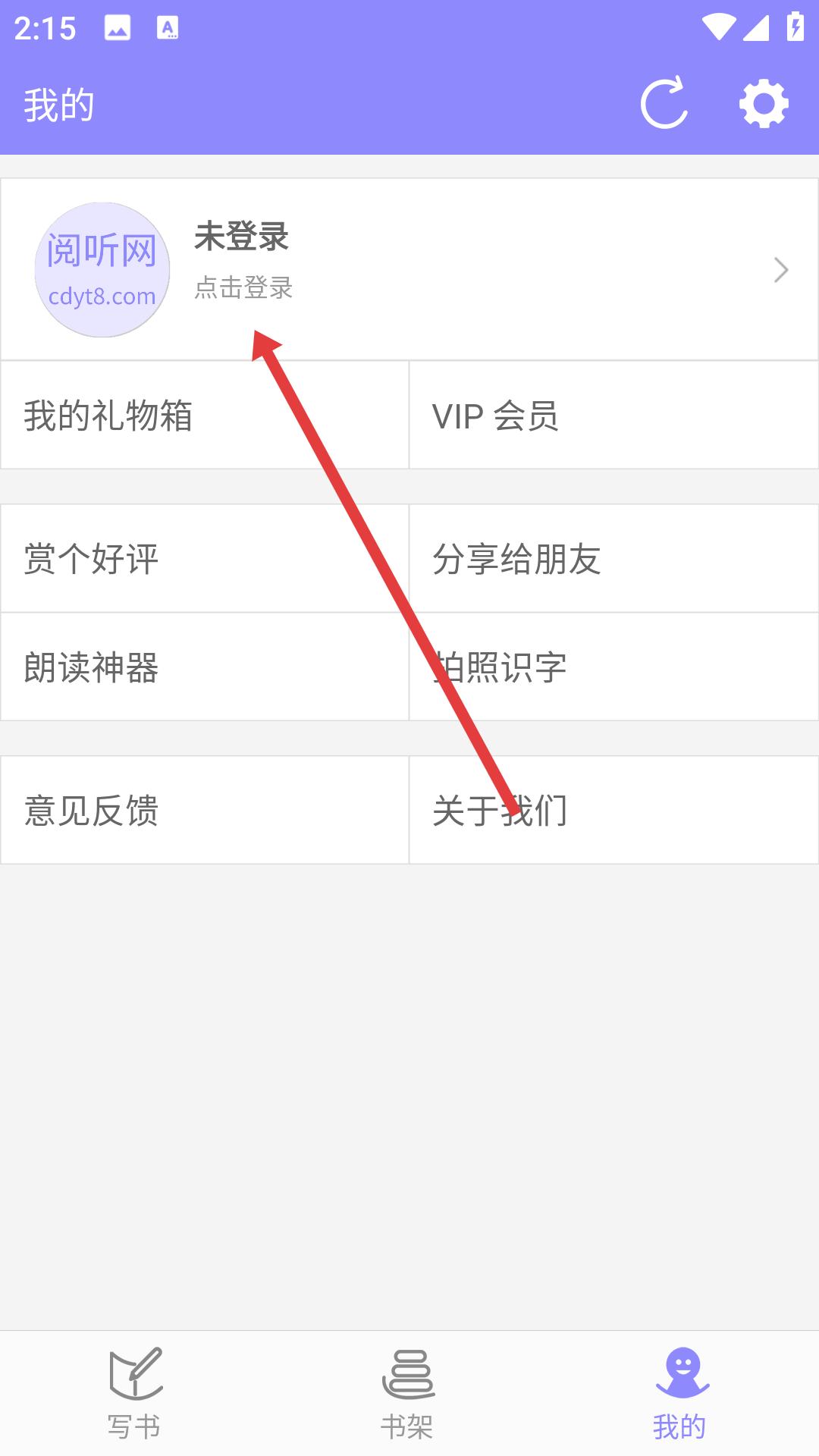Tap 分享给朋友

click(613, 558)
